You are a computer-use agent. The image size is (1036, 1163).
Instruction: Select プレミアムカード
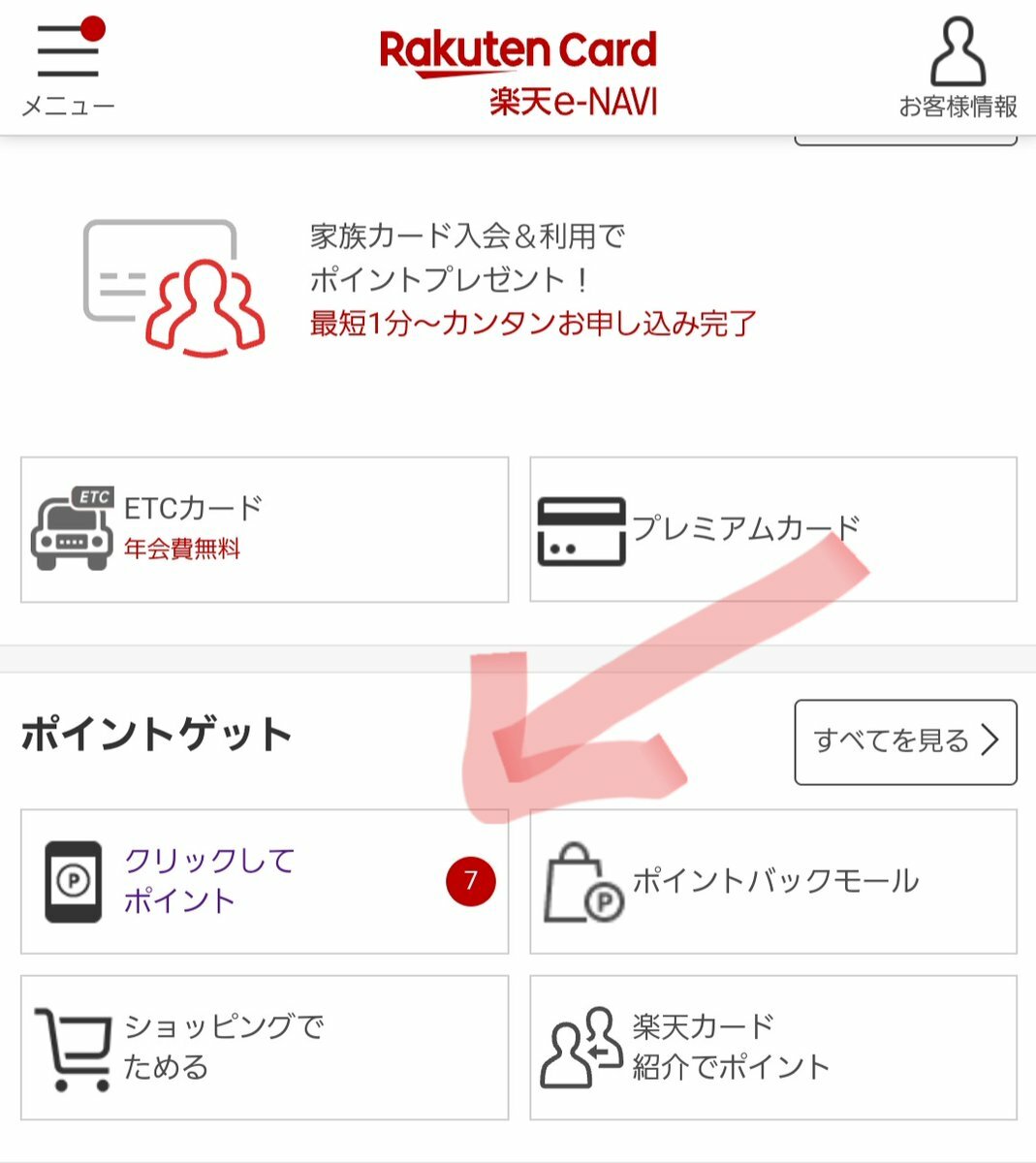coord(772,529)
